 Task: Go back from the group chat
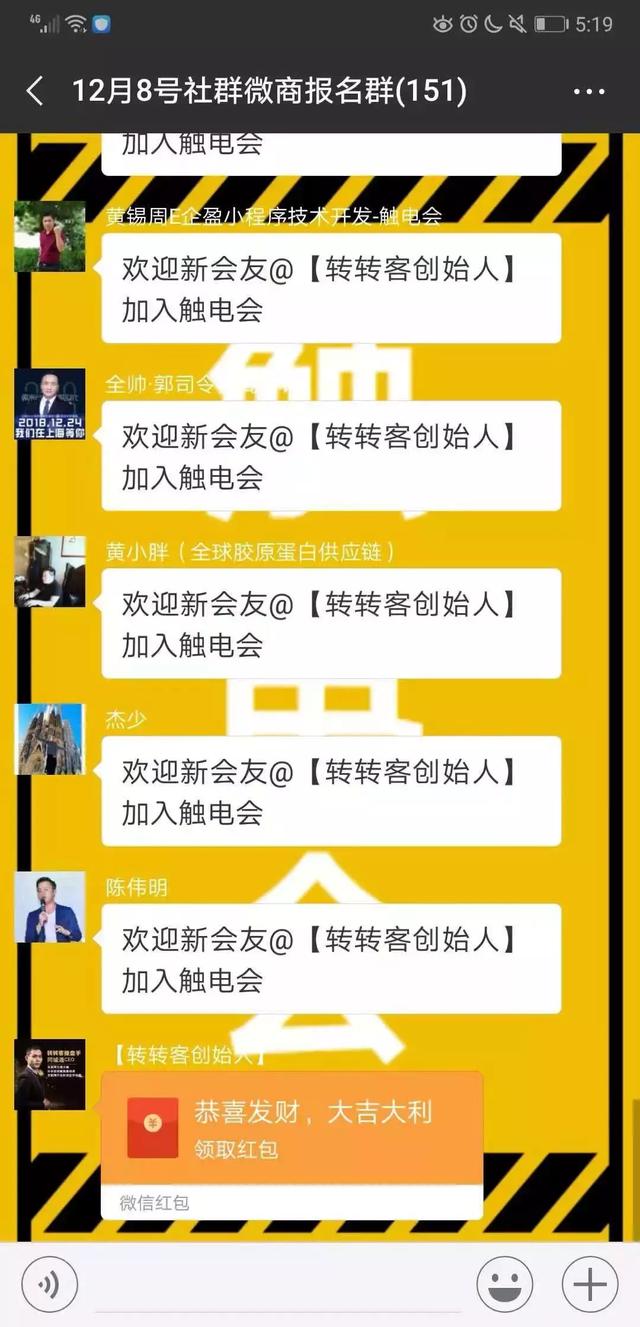pos(35,91)
